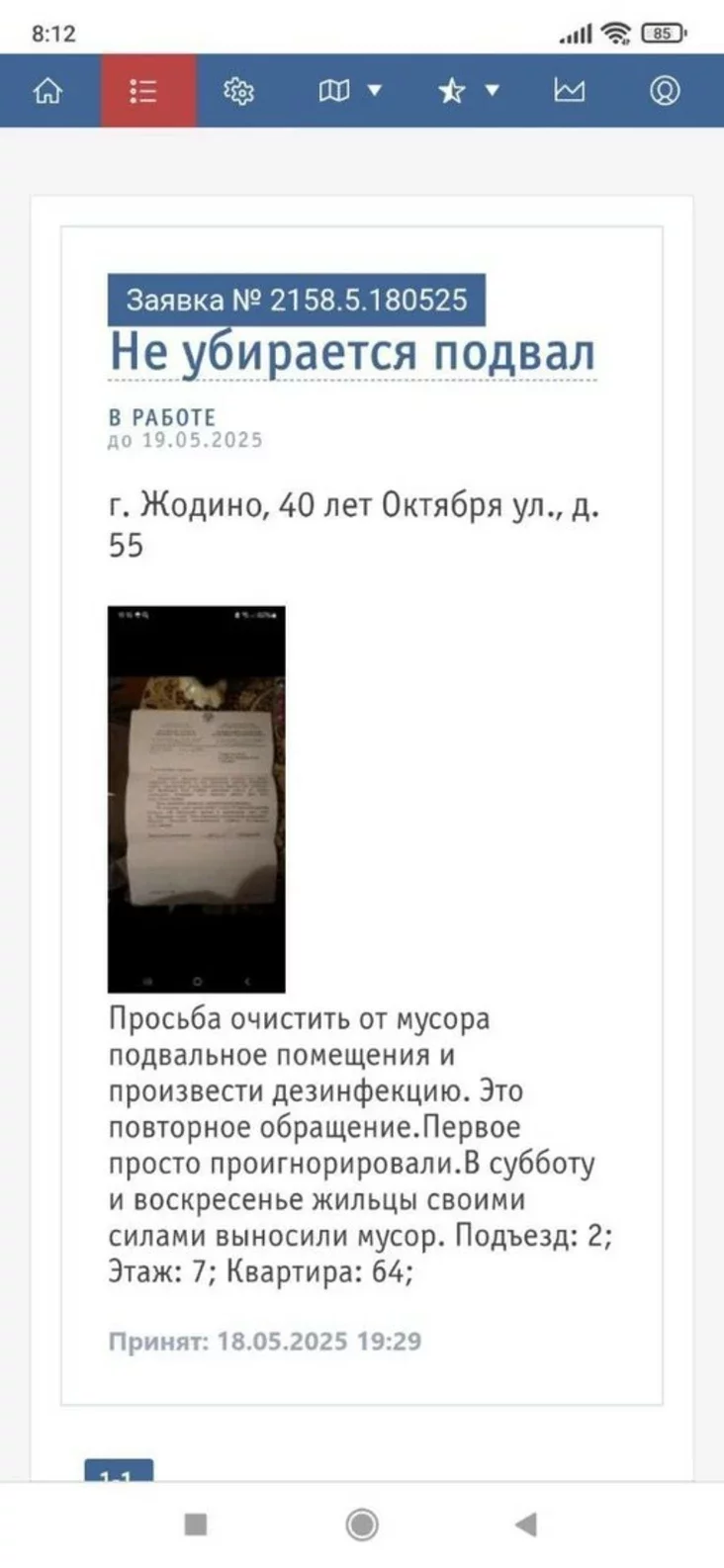Select page 1-1 pagination button

click(119, 1471)
